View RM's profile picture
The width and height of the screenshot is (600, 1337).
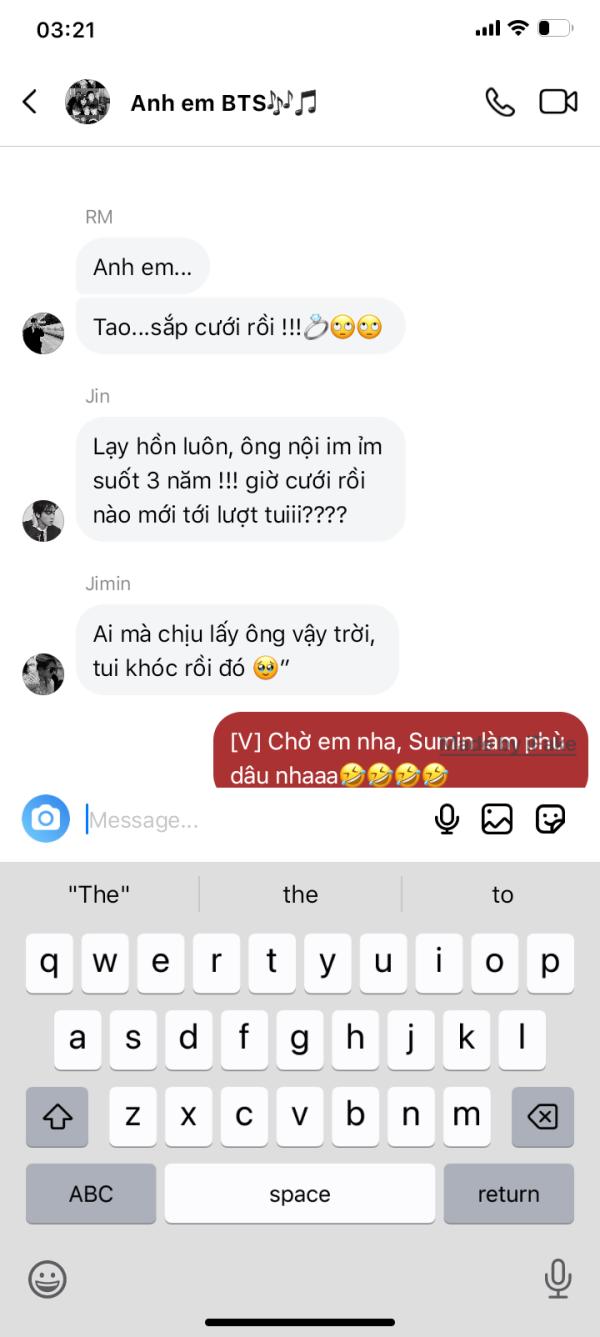[43, 333]
